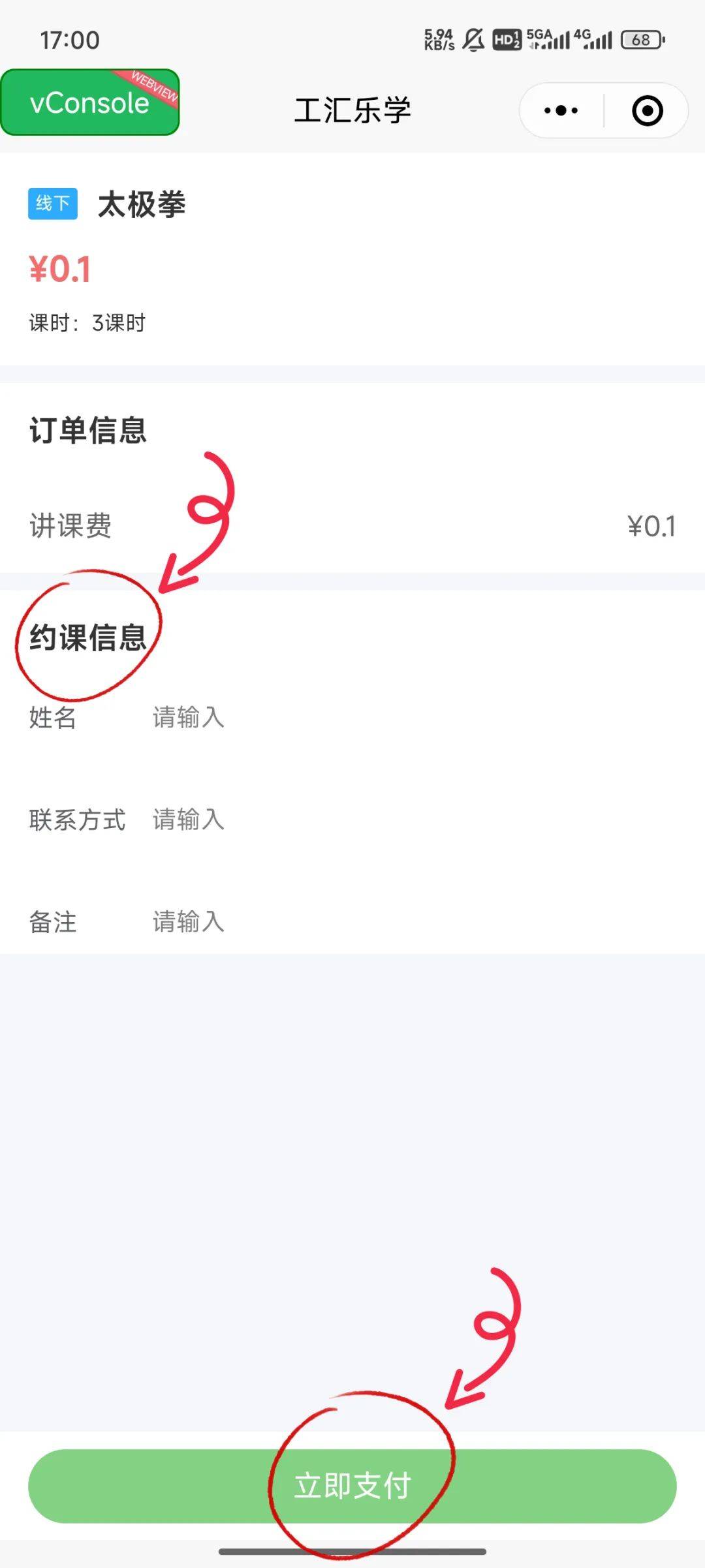The width and height of the screenshot is (705, 1568).
Task: Tap the 联系方式 contact input field
Action: 188,821
